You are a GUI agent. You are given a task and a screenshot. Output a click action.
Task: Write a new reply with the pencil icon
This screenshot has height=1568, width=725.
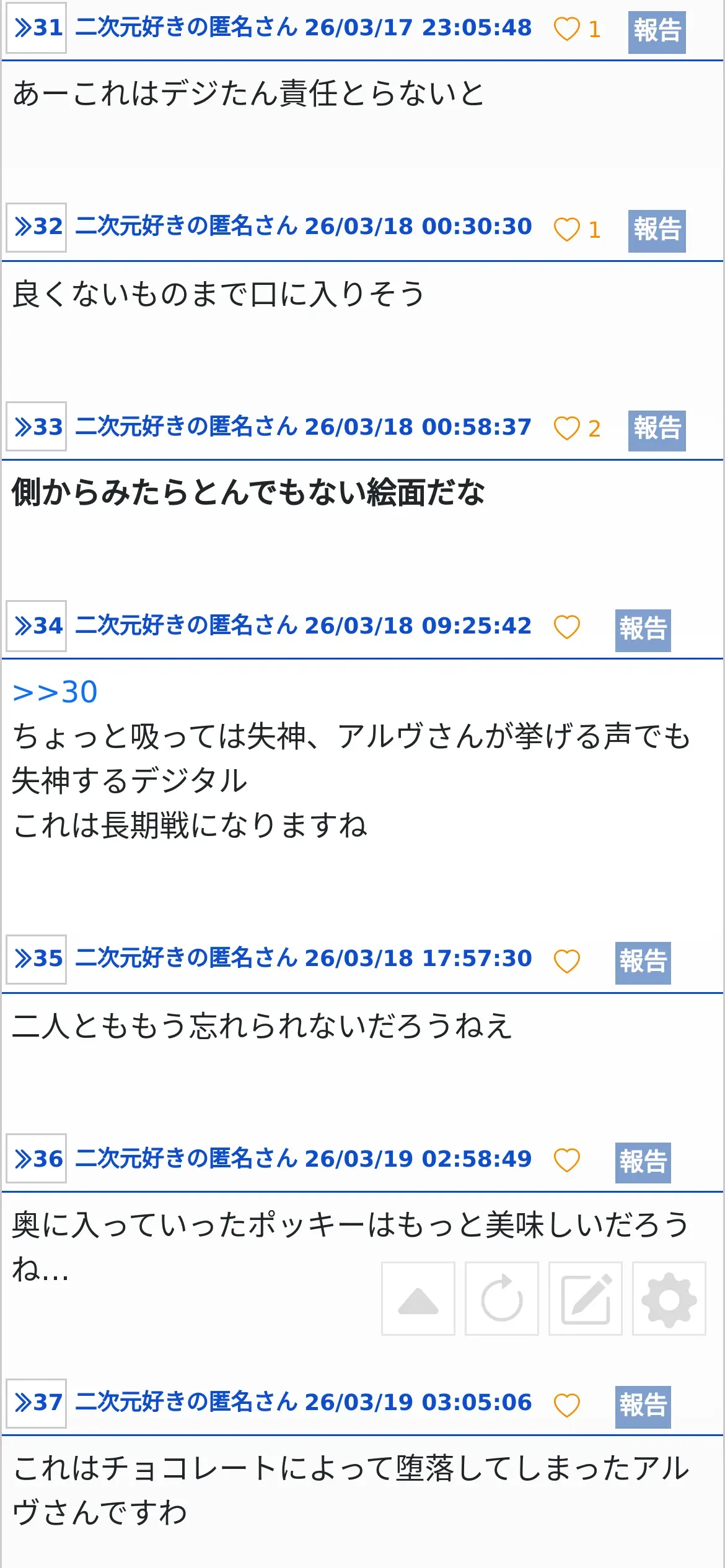pos(586,1298)
